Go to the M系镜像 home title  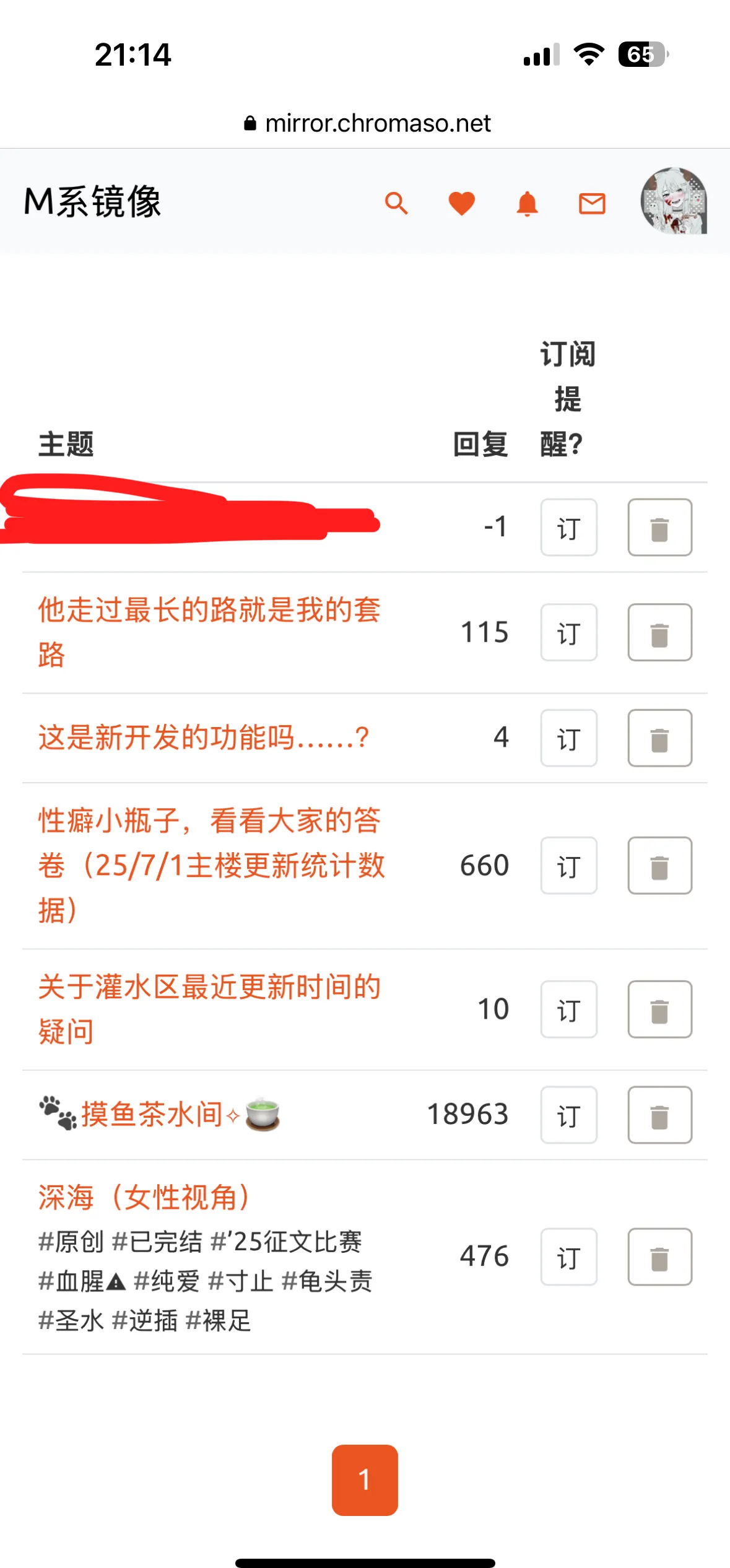[x=92, y=202]
